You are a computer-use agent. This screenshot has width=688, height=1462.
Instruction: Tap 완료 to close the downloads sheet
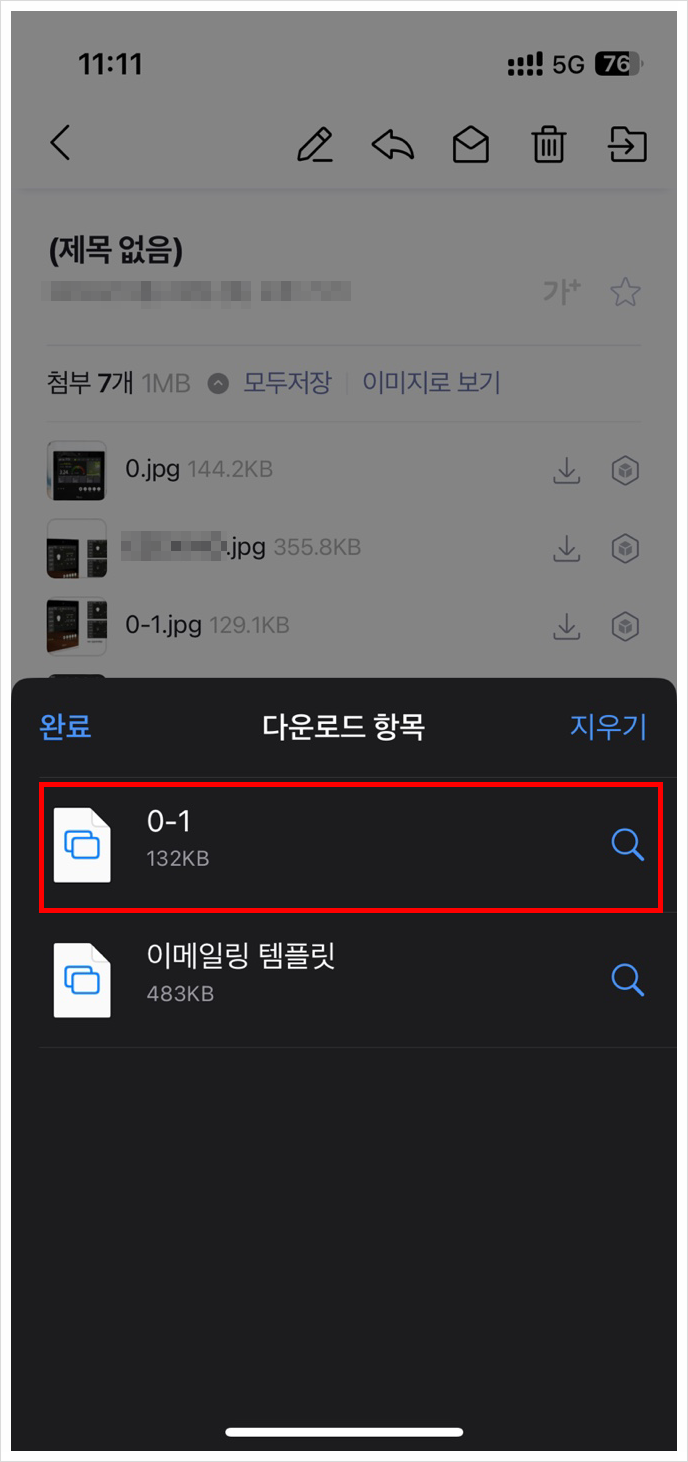pyautogui.click(x=66, y=726)
